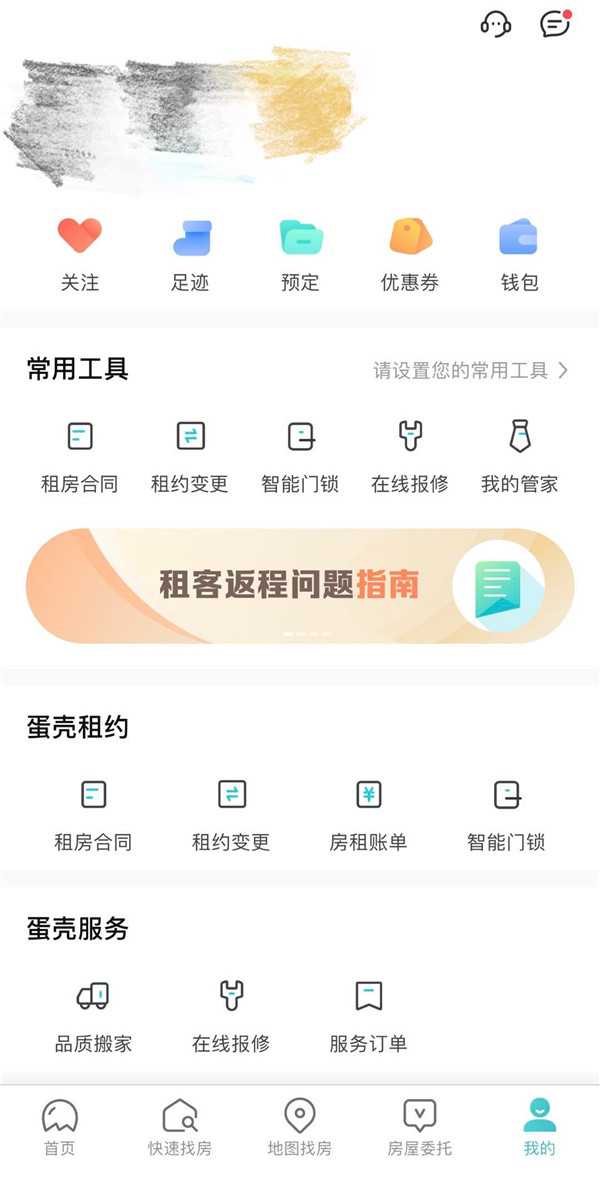Open 我的管家 in 常用工具

click(x=520, y=456)
